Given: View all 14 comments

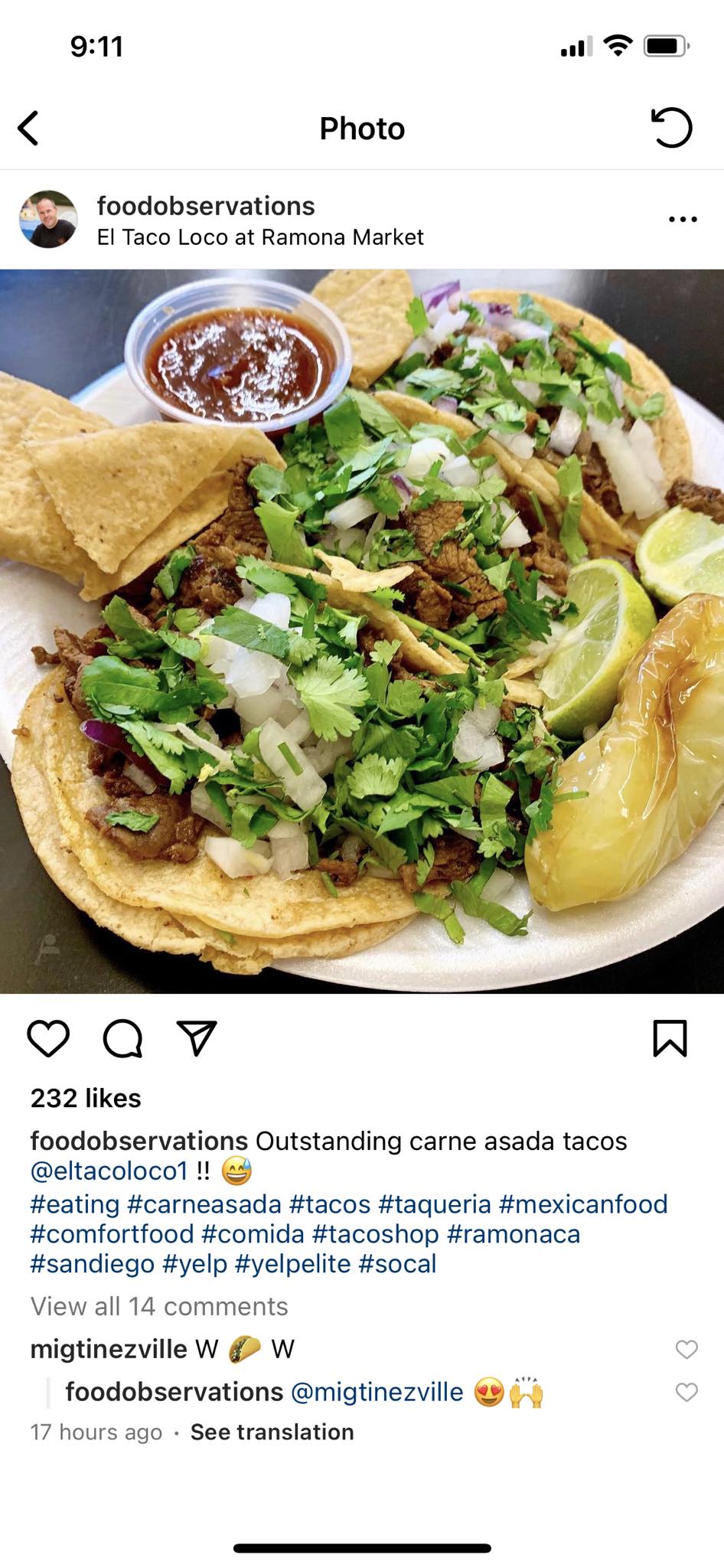Looking at the screenshot, I should [159, 1306].
